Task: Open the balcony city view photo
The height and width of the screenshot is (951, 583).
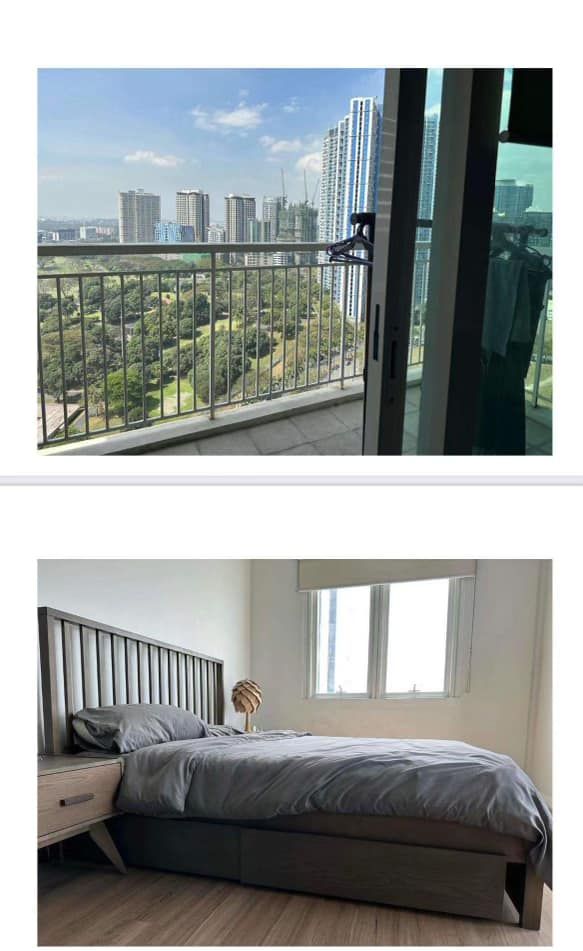Action: pyautogui.click(x=295, y=261)
